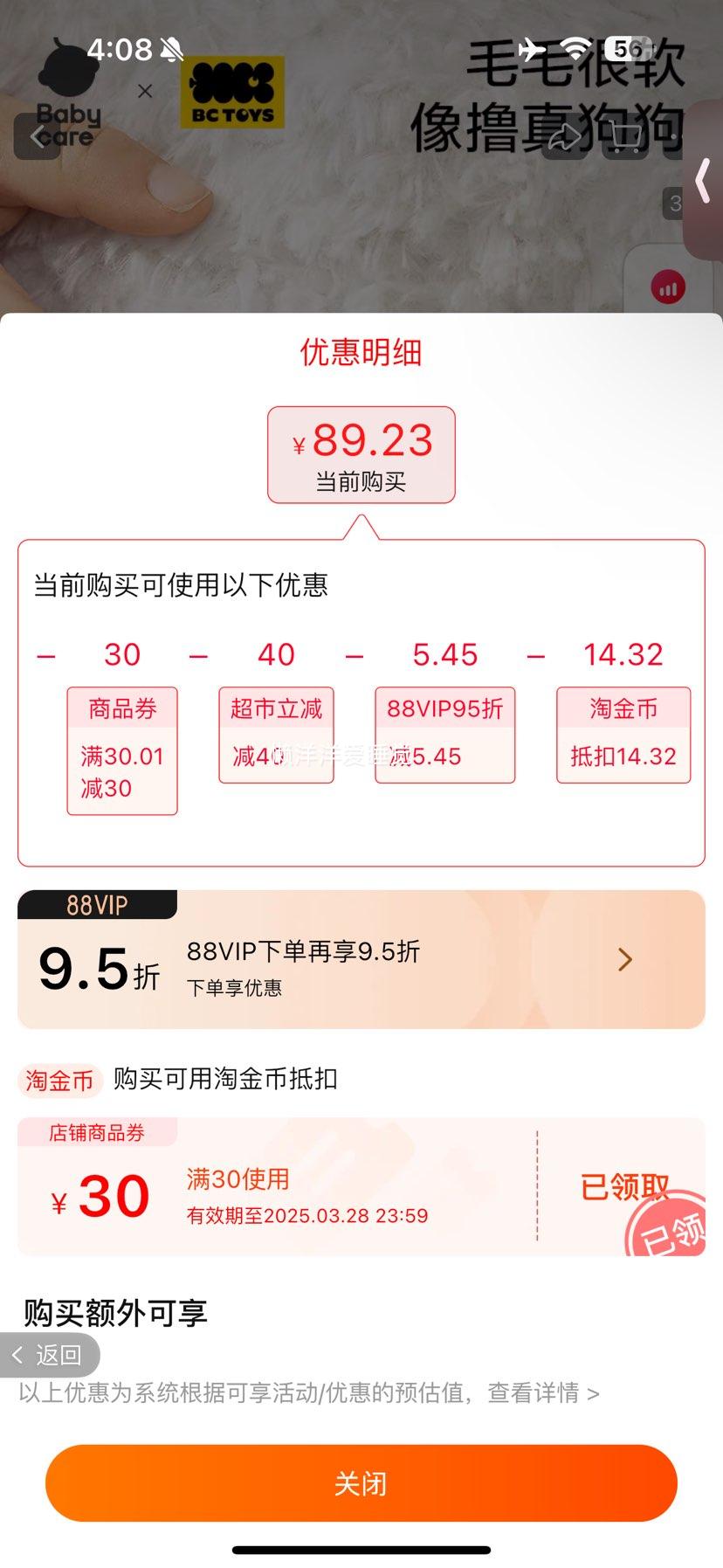View details link 查看详情
723x1568 pixels.
pyautogui.click(x=543, y=1392)
